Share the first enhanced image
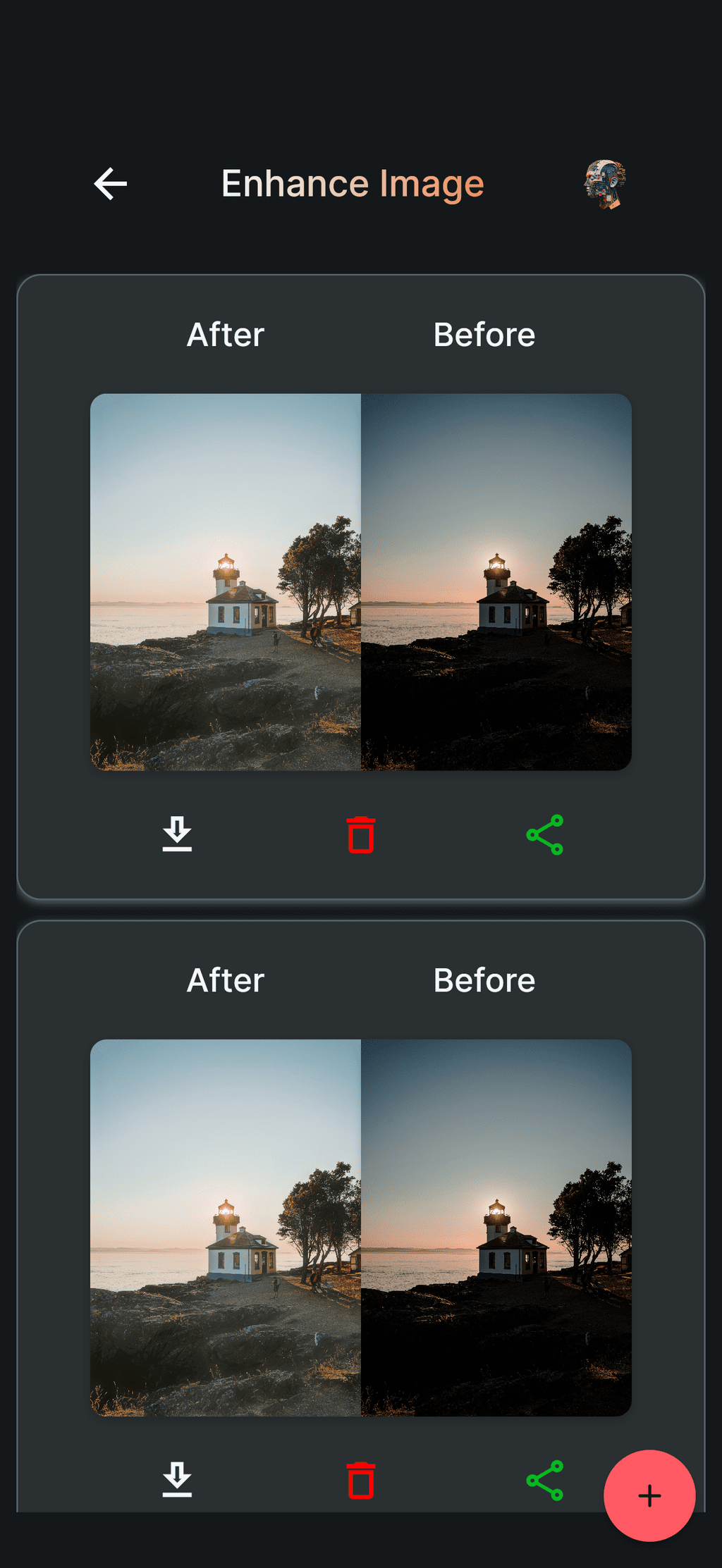The width and height of the screenshot is (722, 1568). (x=545, y=835)
